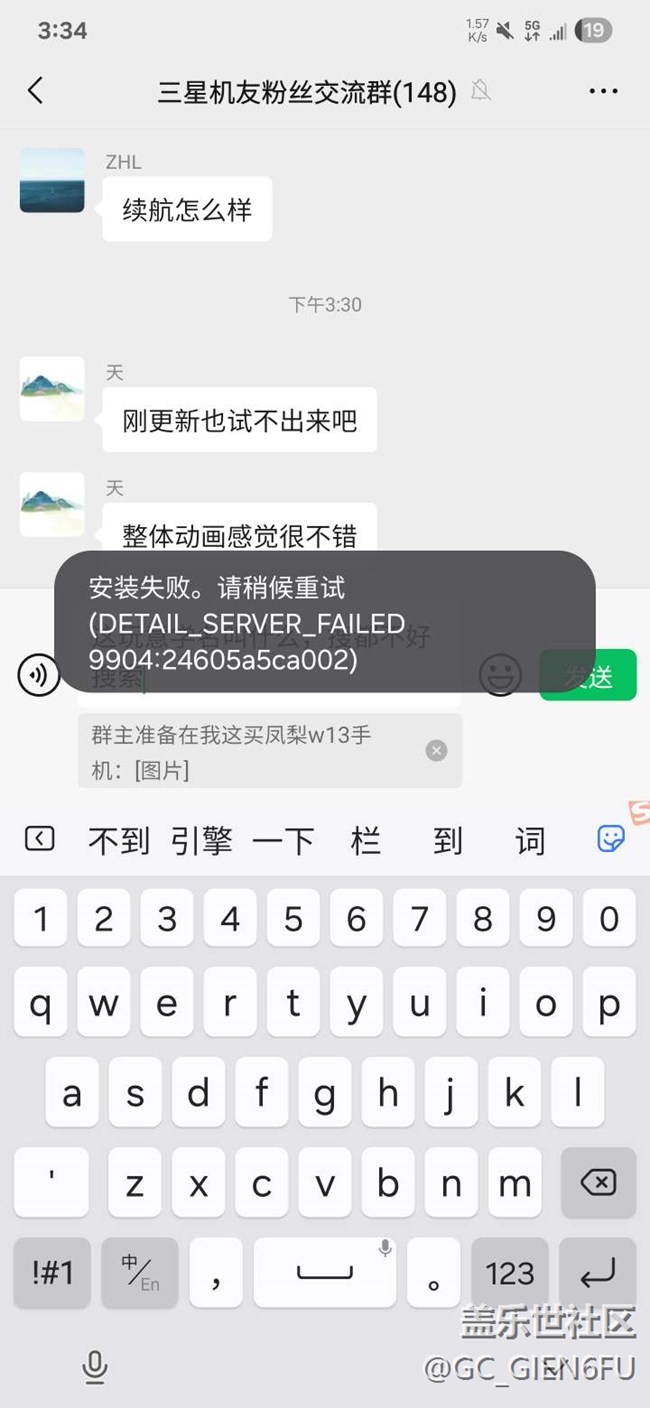This screenshot has width=650, height=1408.
Task: Open symbols keyboard with !#1 key
Action: (52, 1272)
